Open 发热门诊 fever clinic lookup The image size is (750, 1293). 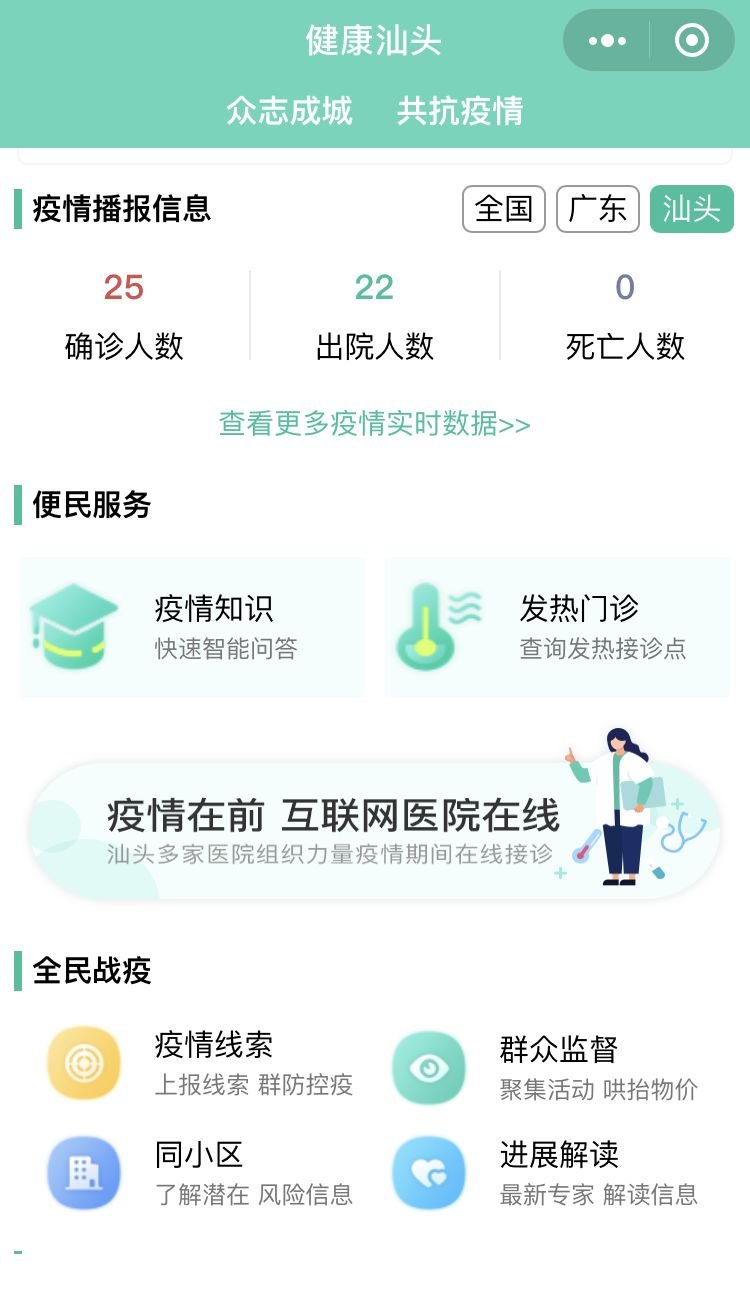coord(557,627)
